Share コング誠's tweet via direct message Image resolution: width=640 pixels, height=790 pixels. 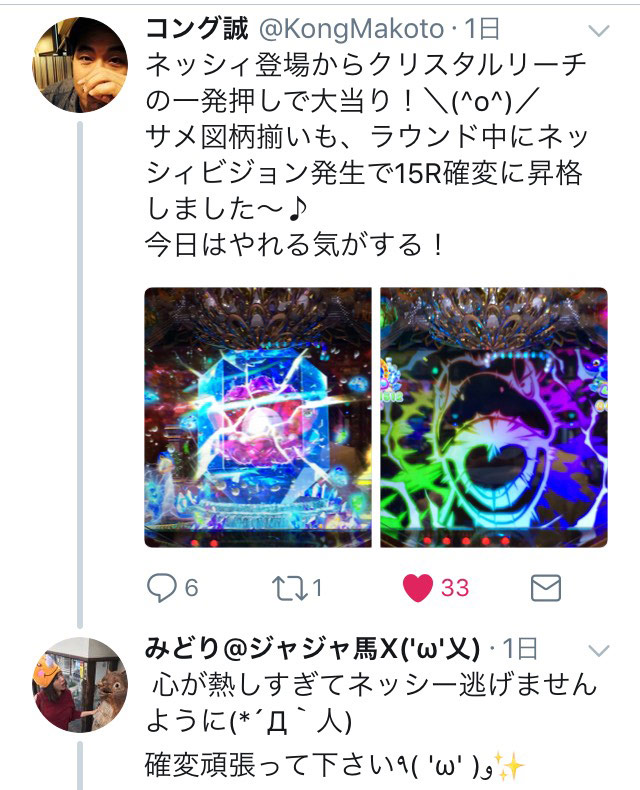click(x=545, y=587)
